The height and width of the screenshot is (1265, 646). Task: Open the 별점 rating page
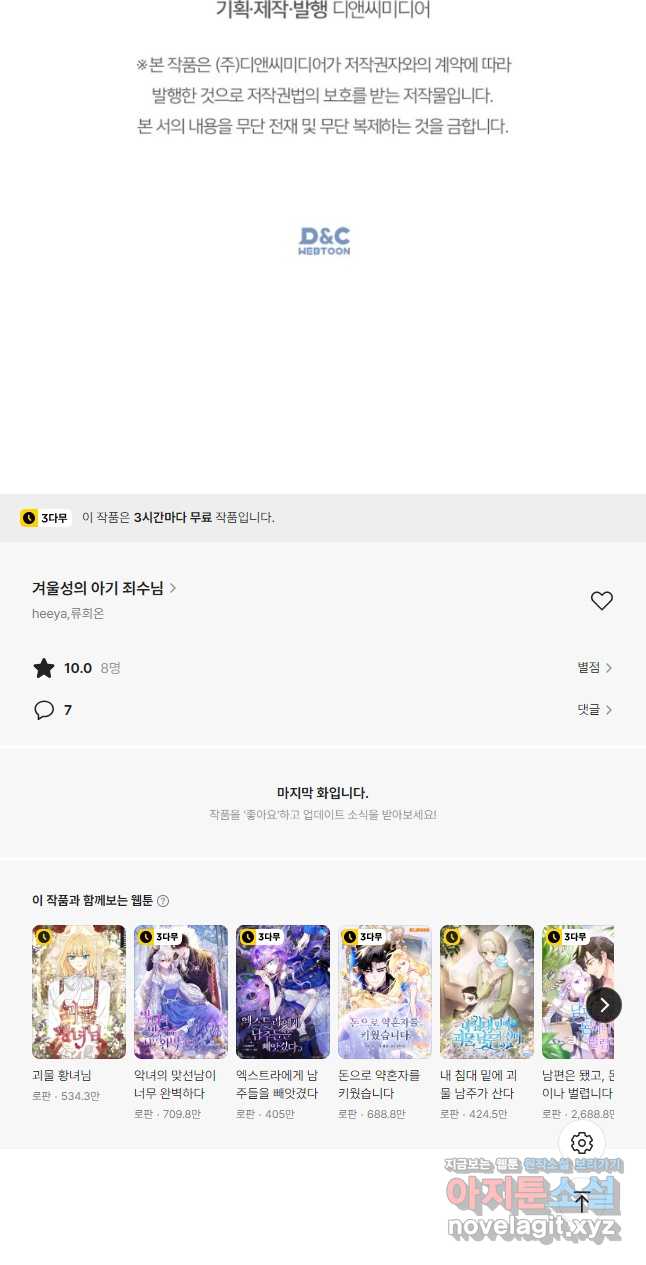594,668
